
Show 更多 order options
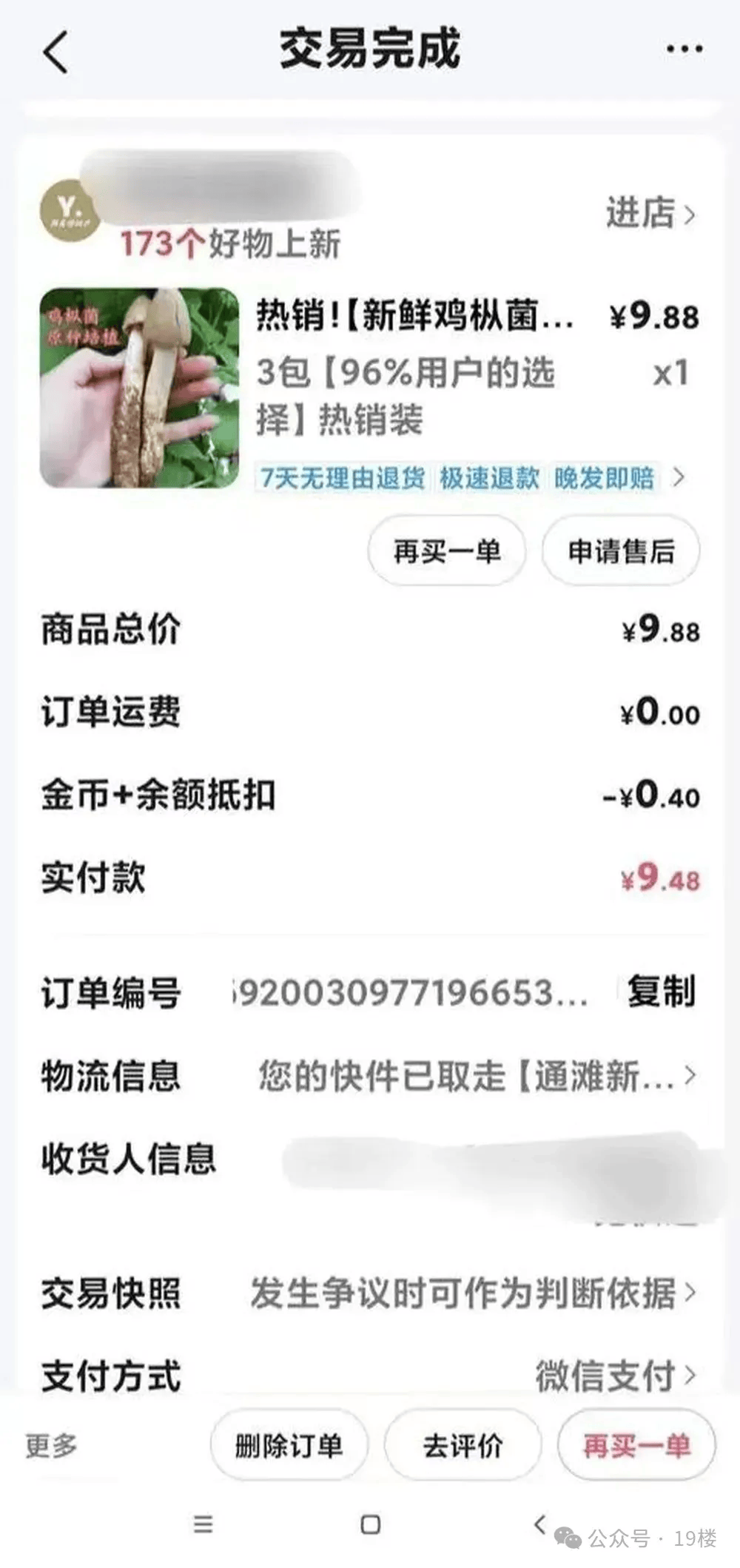[51, 1445]
